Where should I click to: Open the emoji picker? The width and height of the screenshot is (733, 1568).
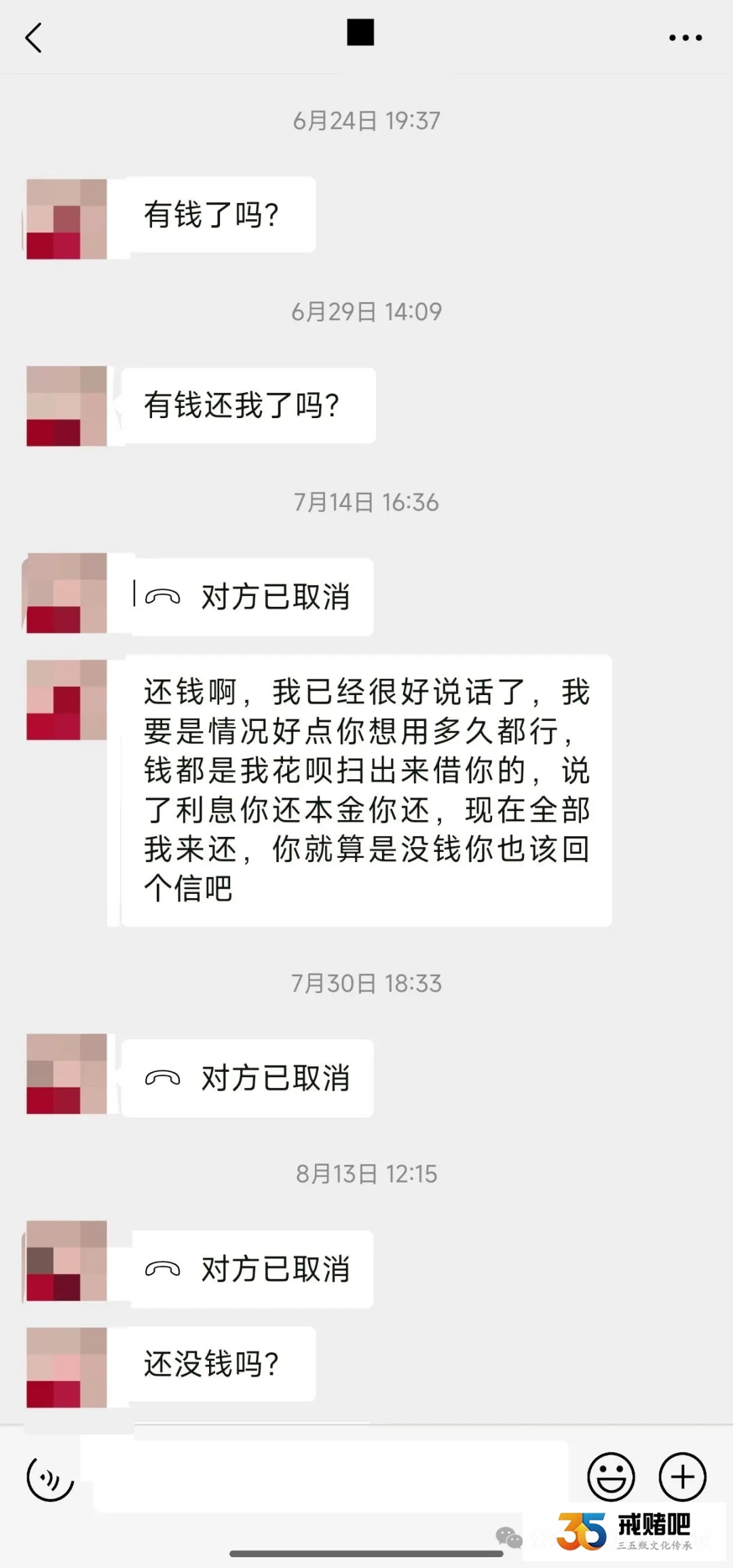click(611, 1477)
